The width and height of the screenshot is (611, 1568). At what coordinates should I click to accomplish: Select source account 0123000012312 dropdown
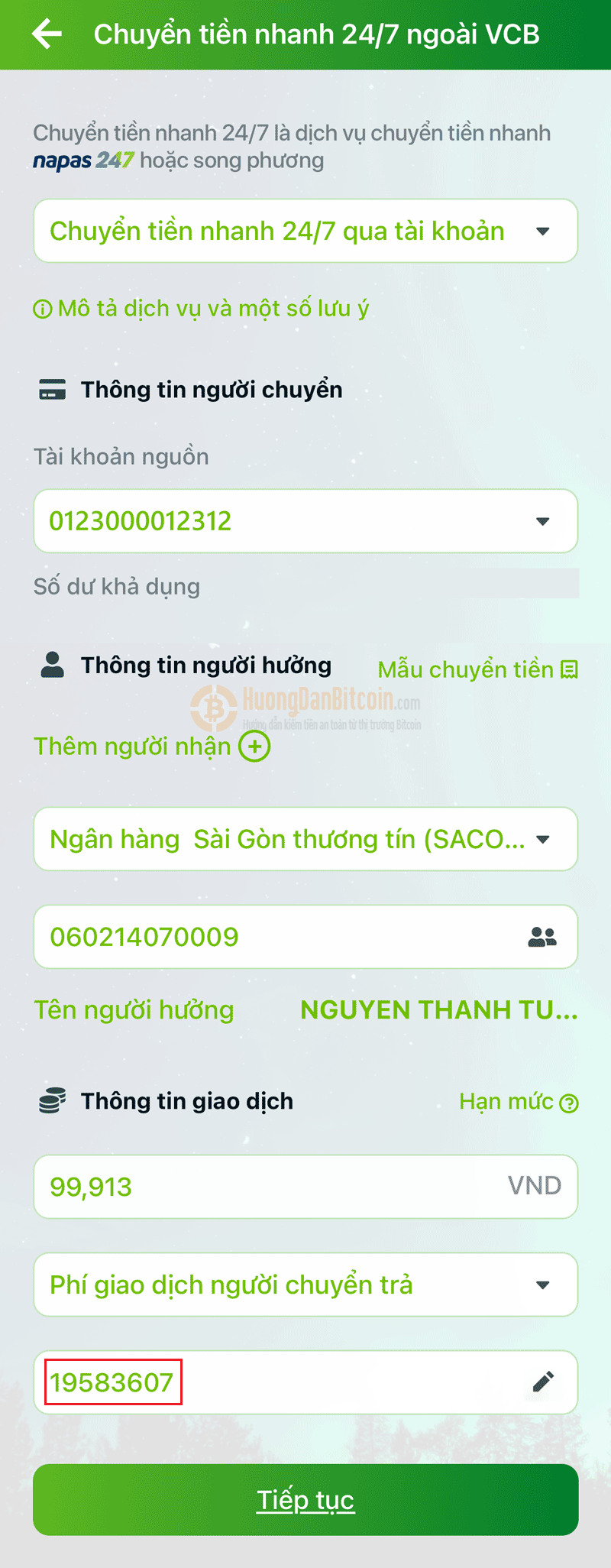(305, 521)
